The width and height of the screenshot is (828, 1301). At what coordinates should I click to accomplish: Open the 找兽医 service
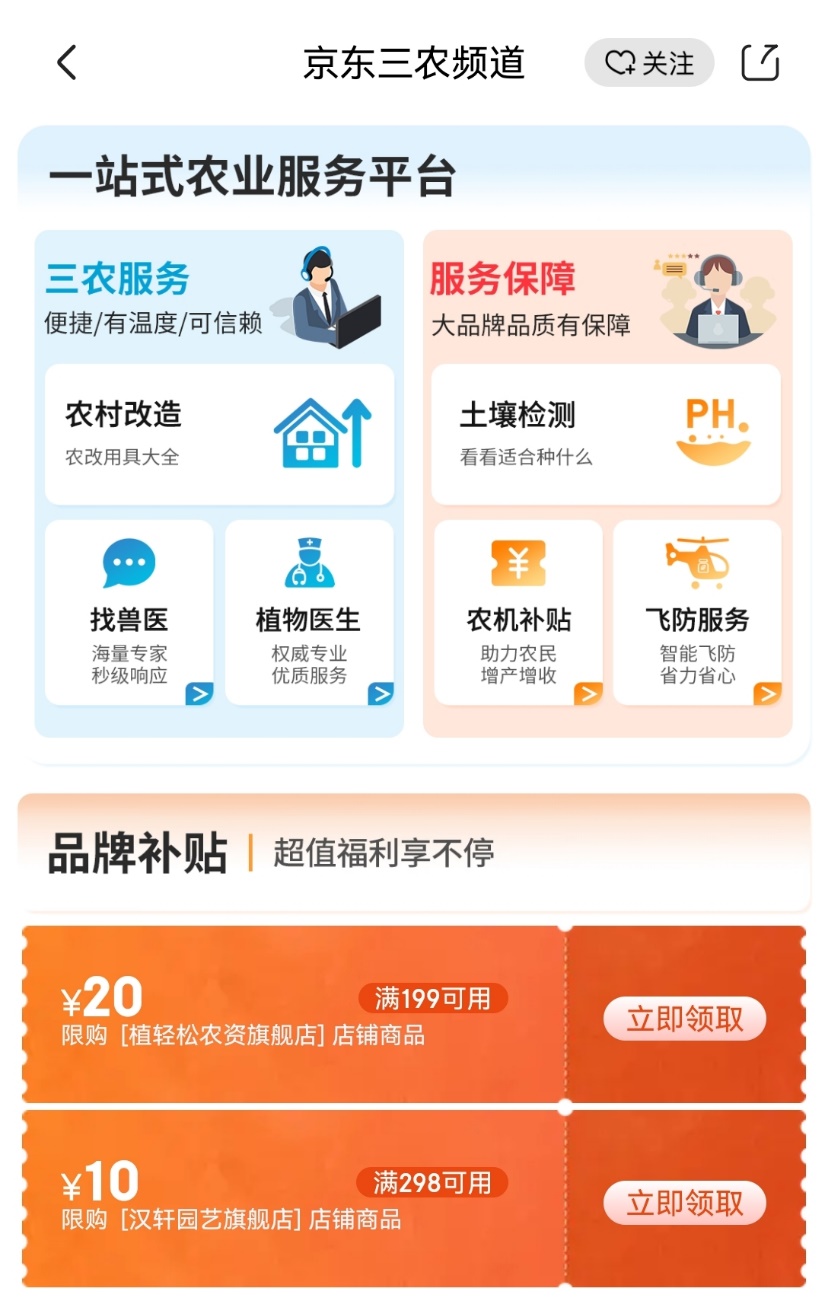coord(129,612)
